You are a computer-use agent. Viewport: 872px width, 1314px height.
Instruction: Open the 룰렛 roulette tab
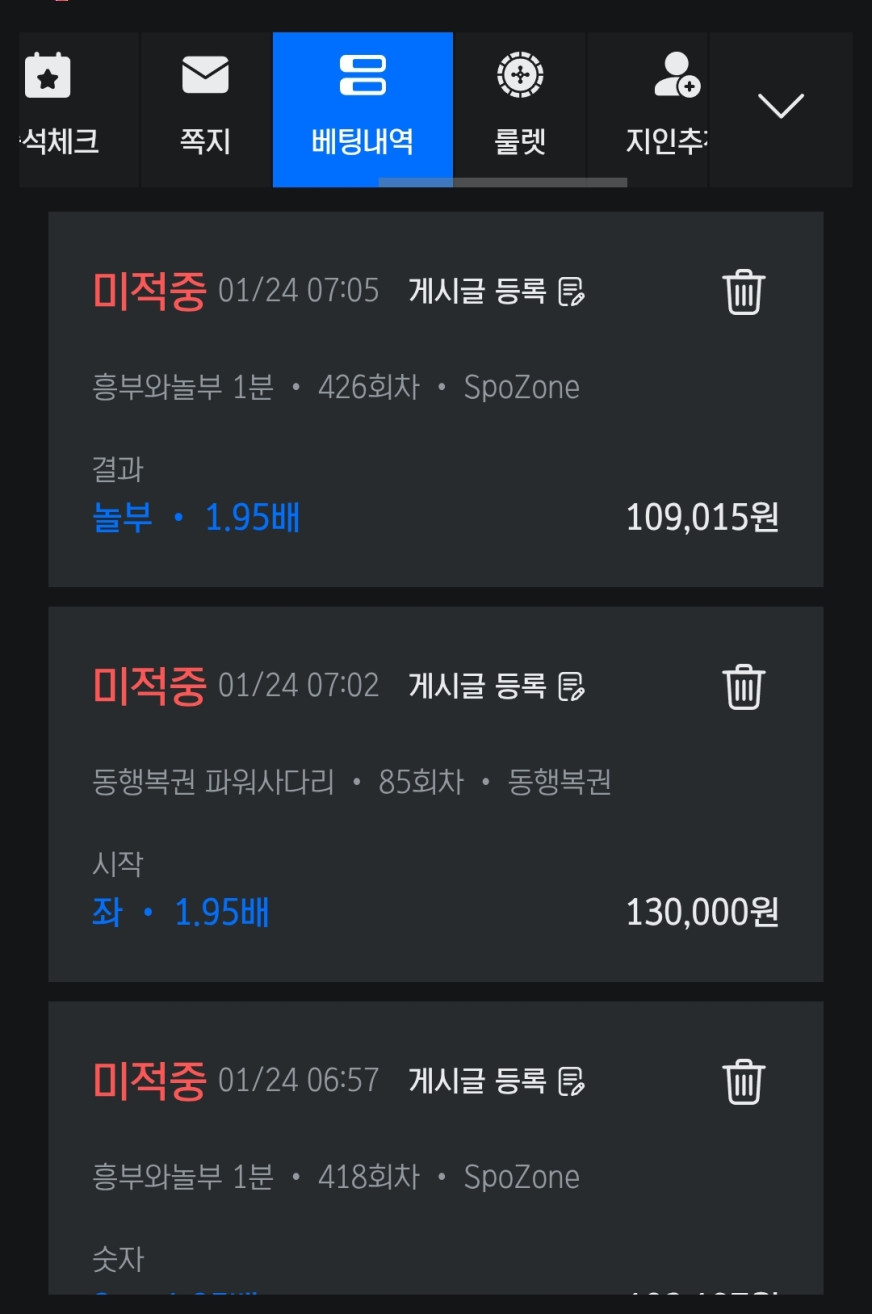[520, 108]
